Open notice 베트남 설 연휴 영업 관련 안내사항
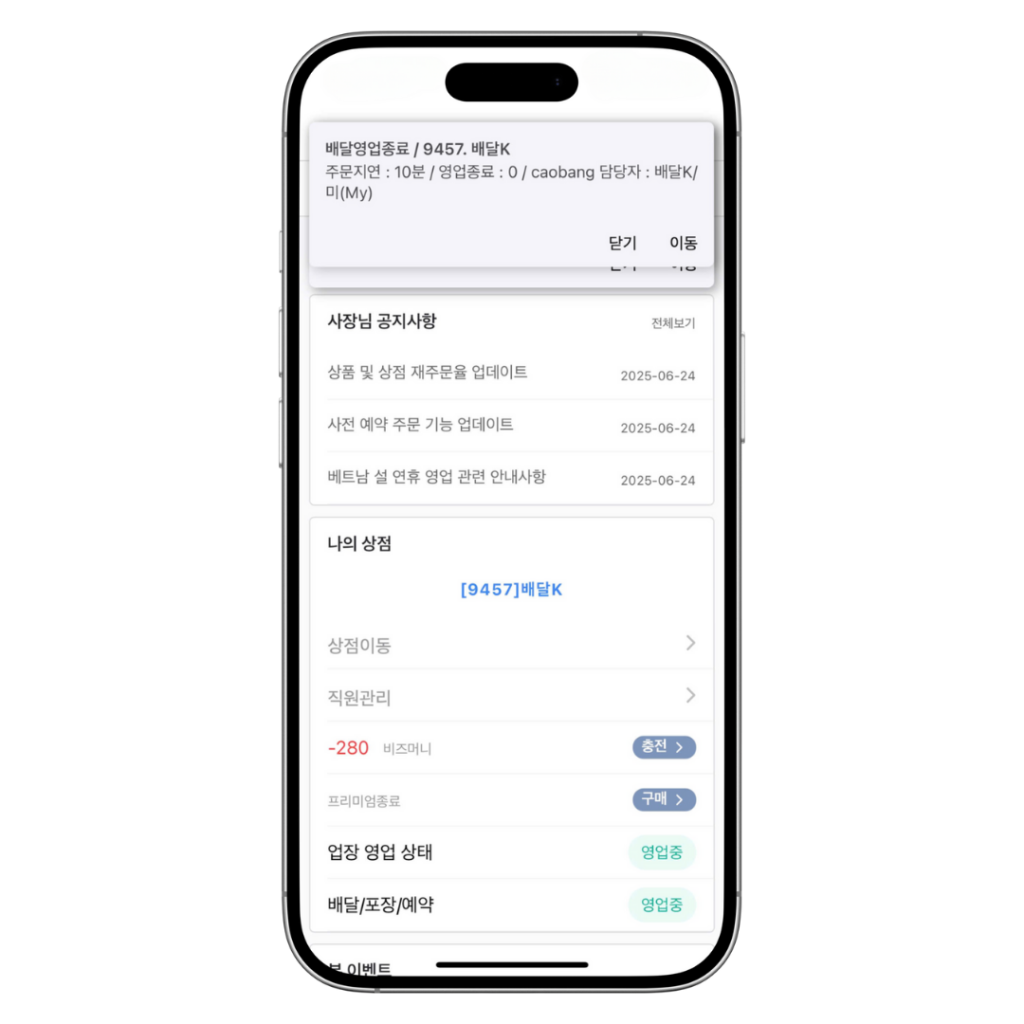Screen dimensions: 1024x1024 click(x=437, y=477)
